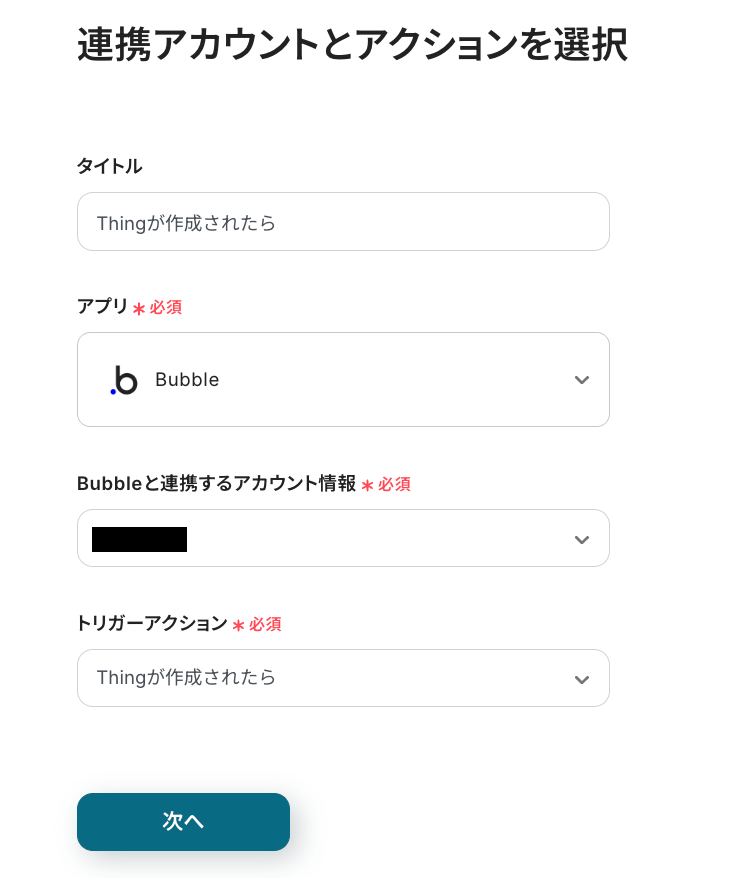Tap the タイトル text field
The image size is (742, 878).
pos(342,222)
